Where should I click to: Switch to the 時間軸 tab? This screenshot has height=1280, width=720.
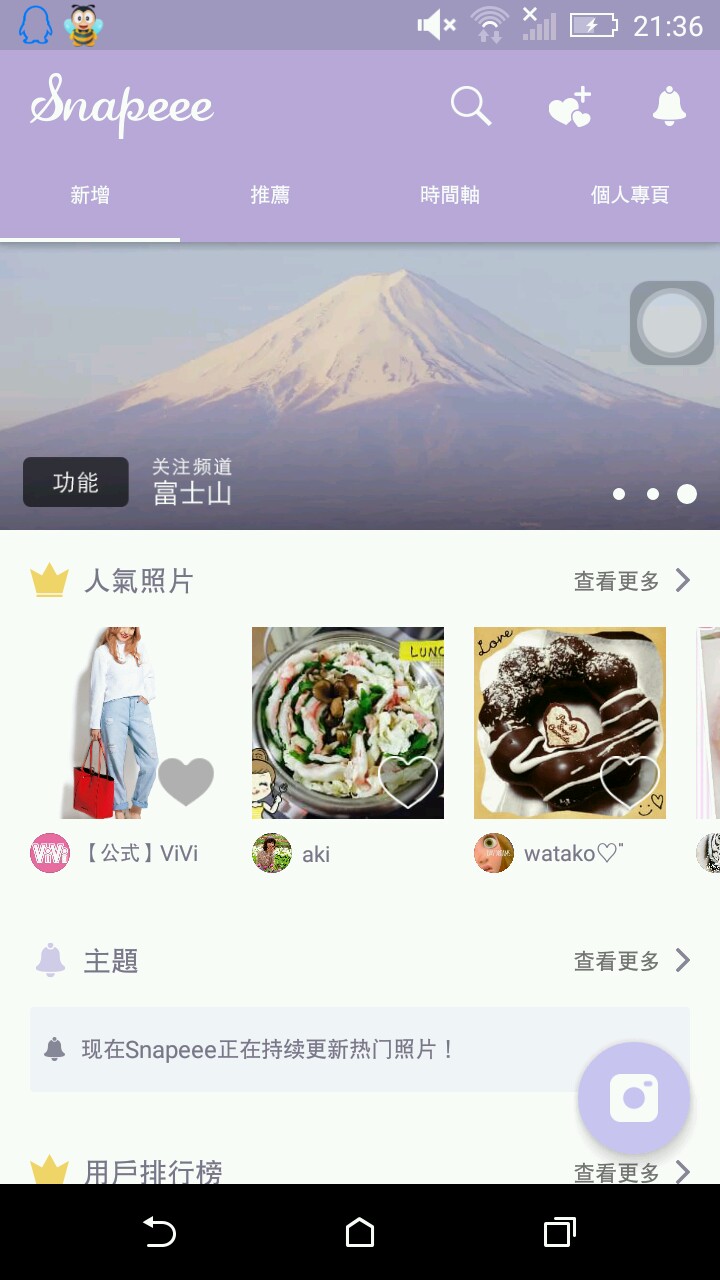click(x=450, y=195)
